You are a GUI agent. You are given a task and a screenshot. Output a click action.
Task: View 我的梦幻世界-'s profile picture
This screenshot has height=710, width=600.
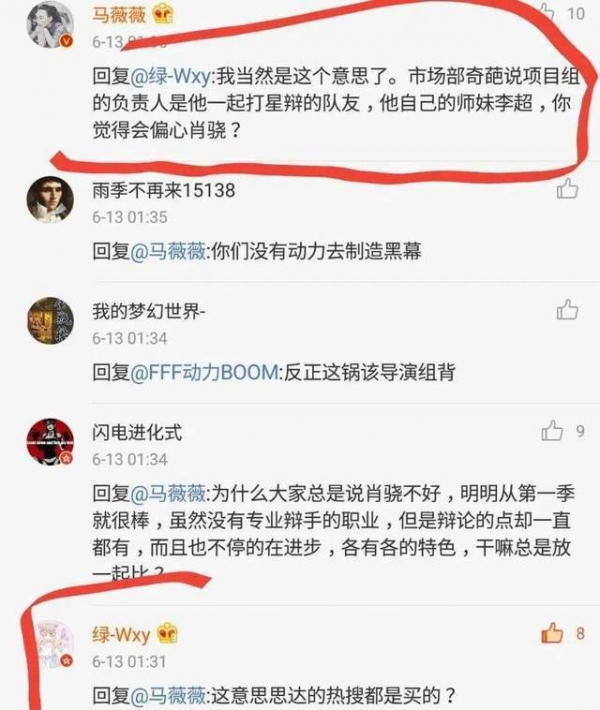(x=49, y=320)
